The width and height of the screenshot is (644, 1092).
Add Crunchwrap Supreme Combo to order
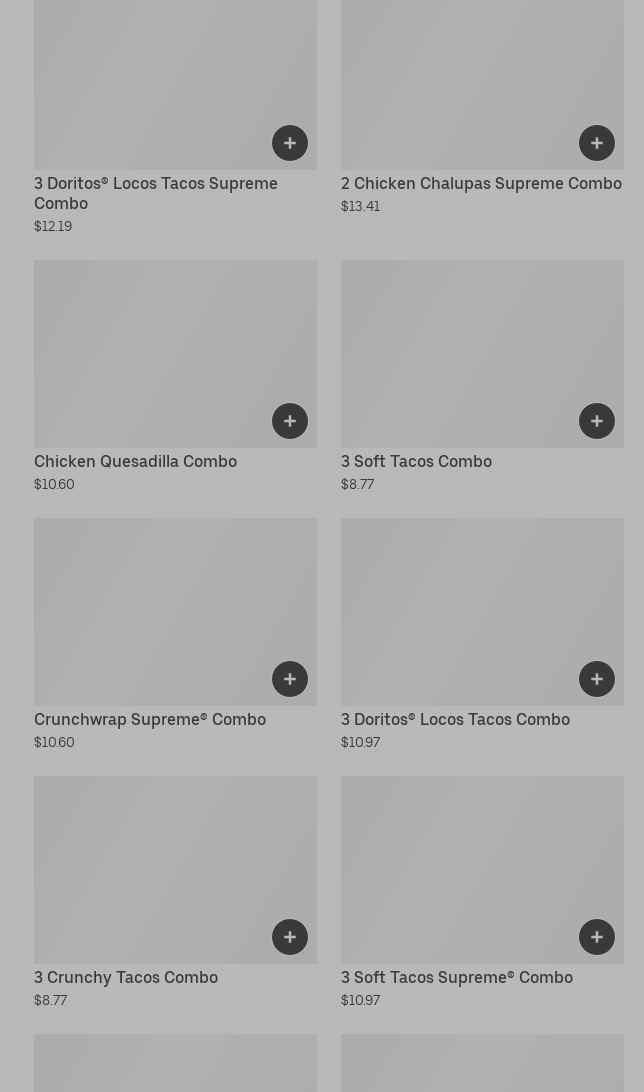(290, 679)
